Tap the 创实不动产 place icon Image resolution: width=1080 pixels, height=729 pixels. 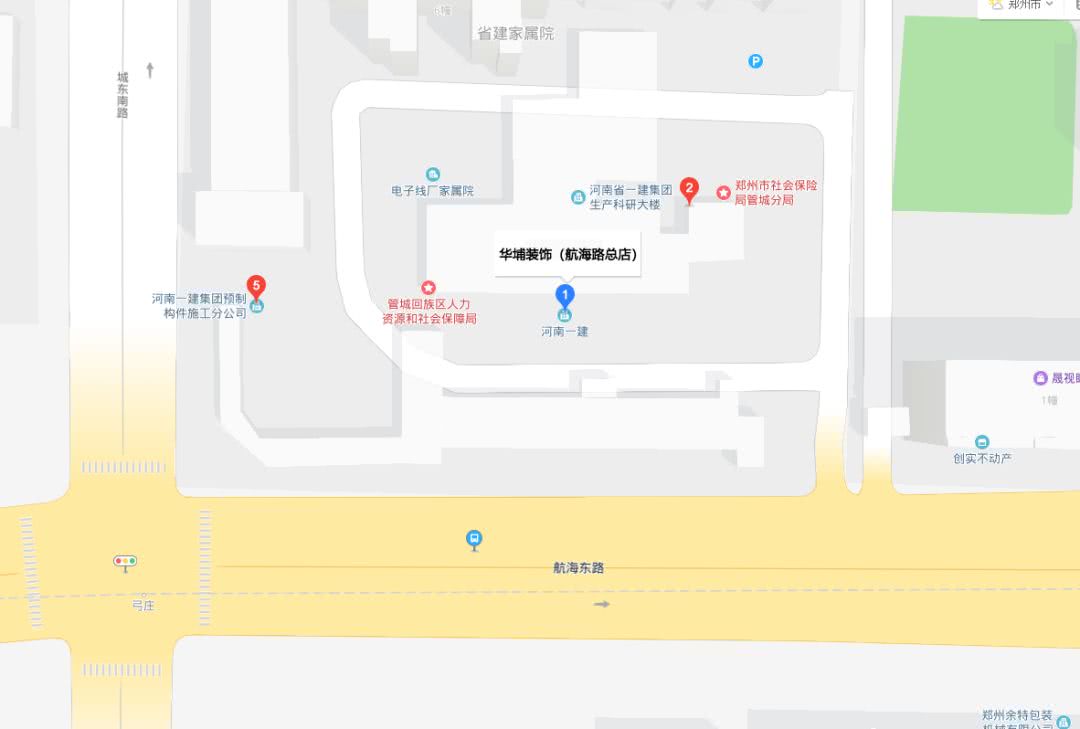(982, 442)
